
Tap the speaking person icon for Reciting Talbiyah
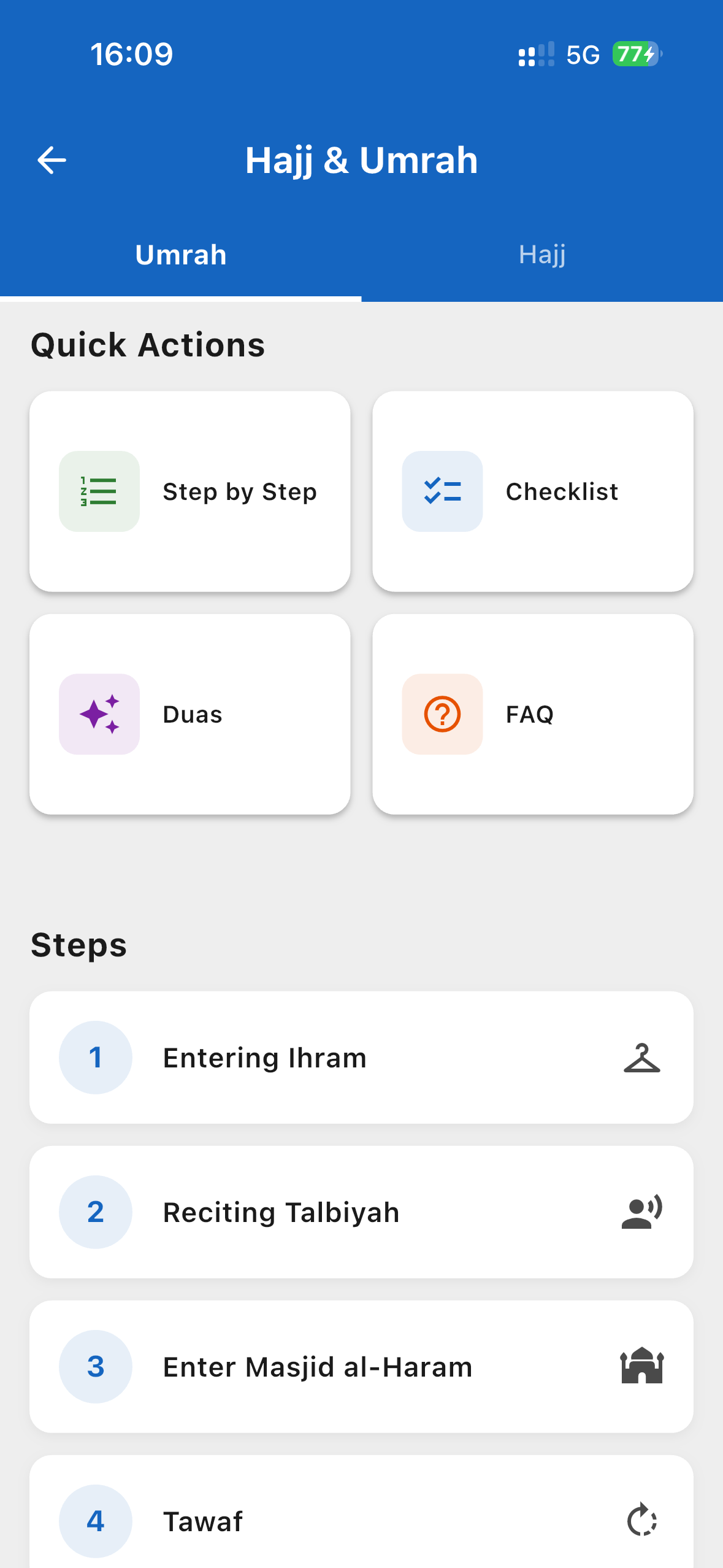point(641,1212)
